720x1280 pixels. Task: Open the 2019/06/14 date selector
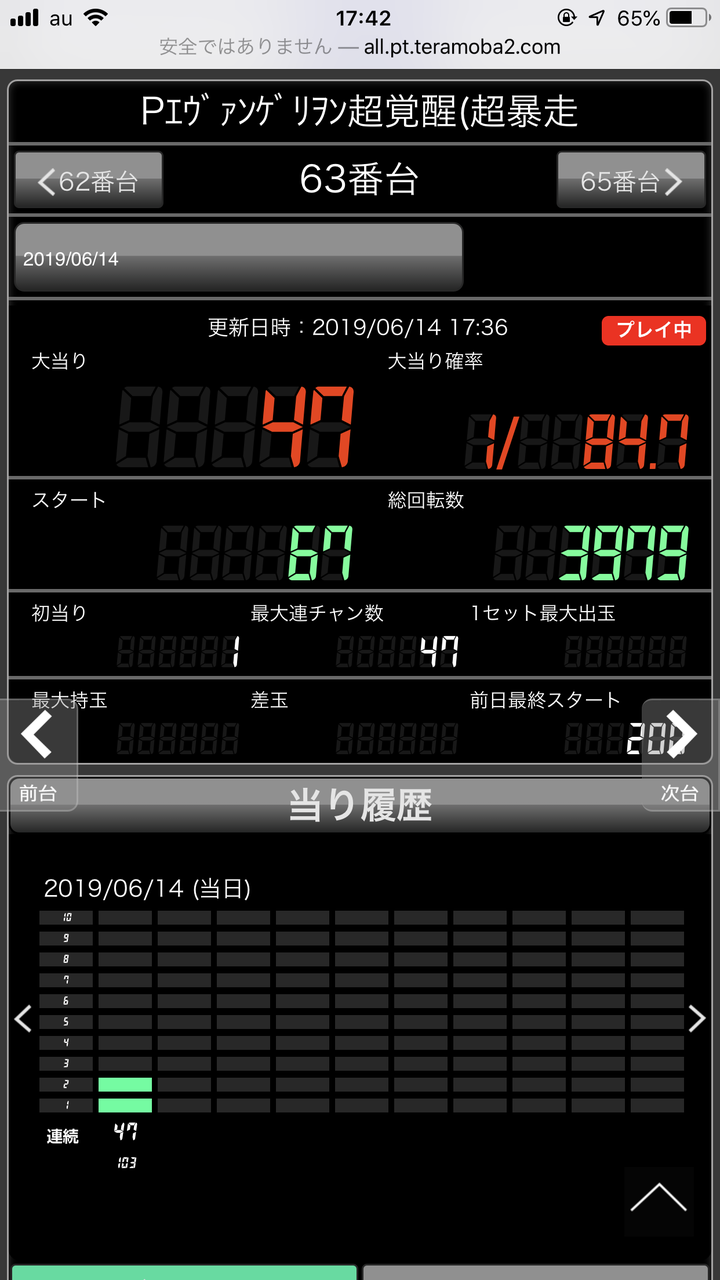(238, 257)
